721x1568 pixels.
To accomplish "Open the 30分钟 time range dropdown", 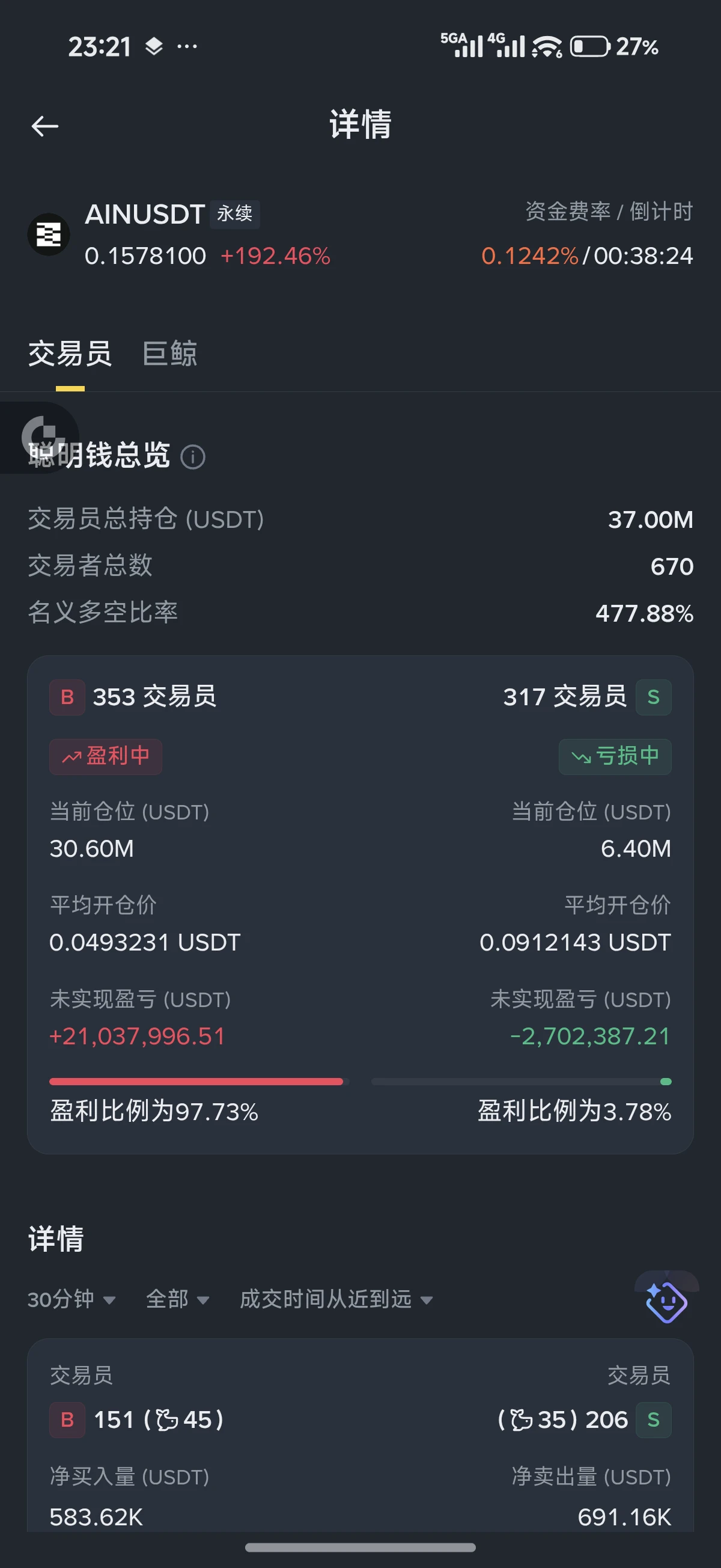I will (71, 1299).
